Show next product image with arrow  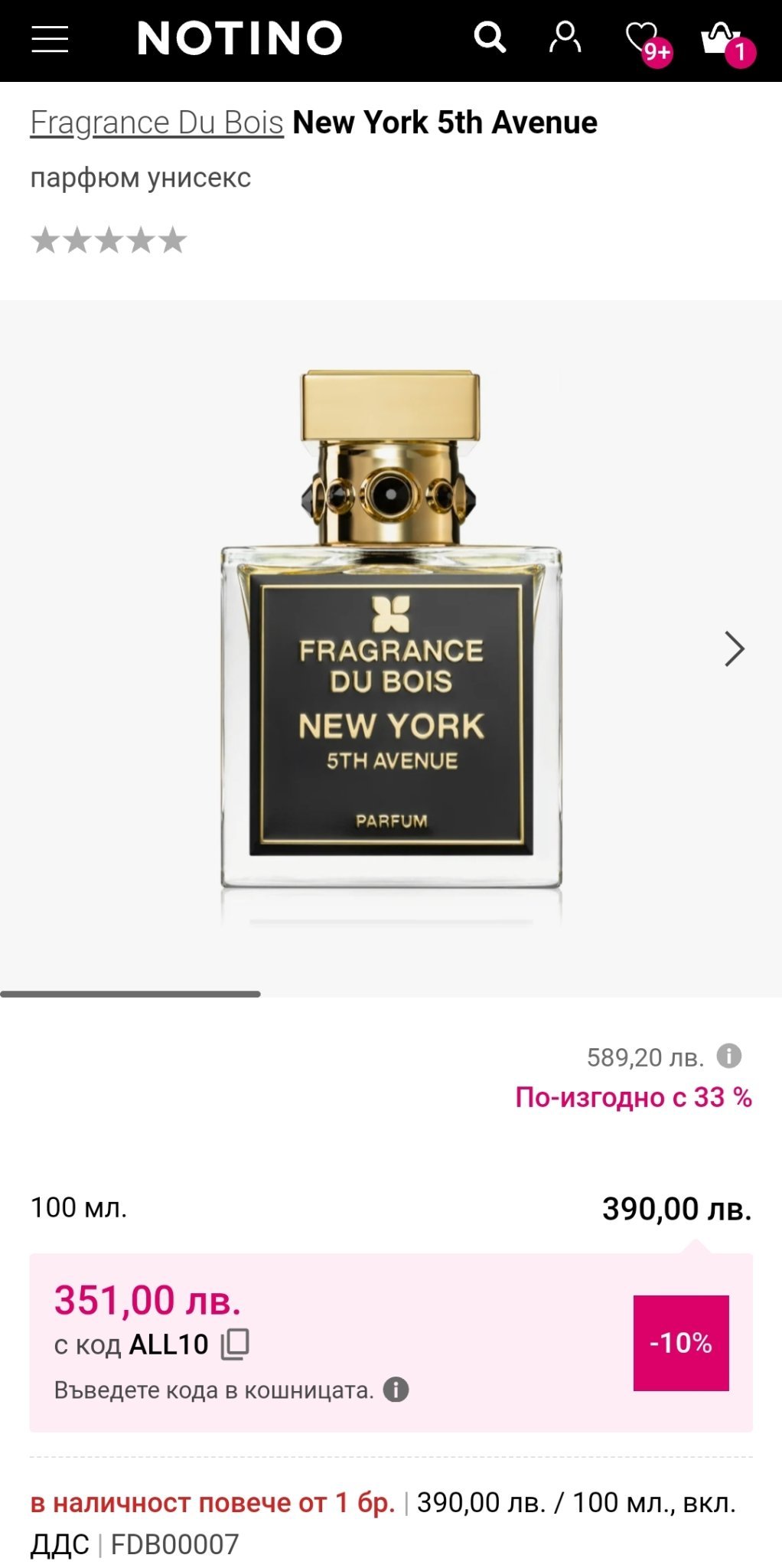click(x=734, y=649)
